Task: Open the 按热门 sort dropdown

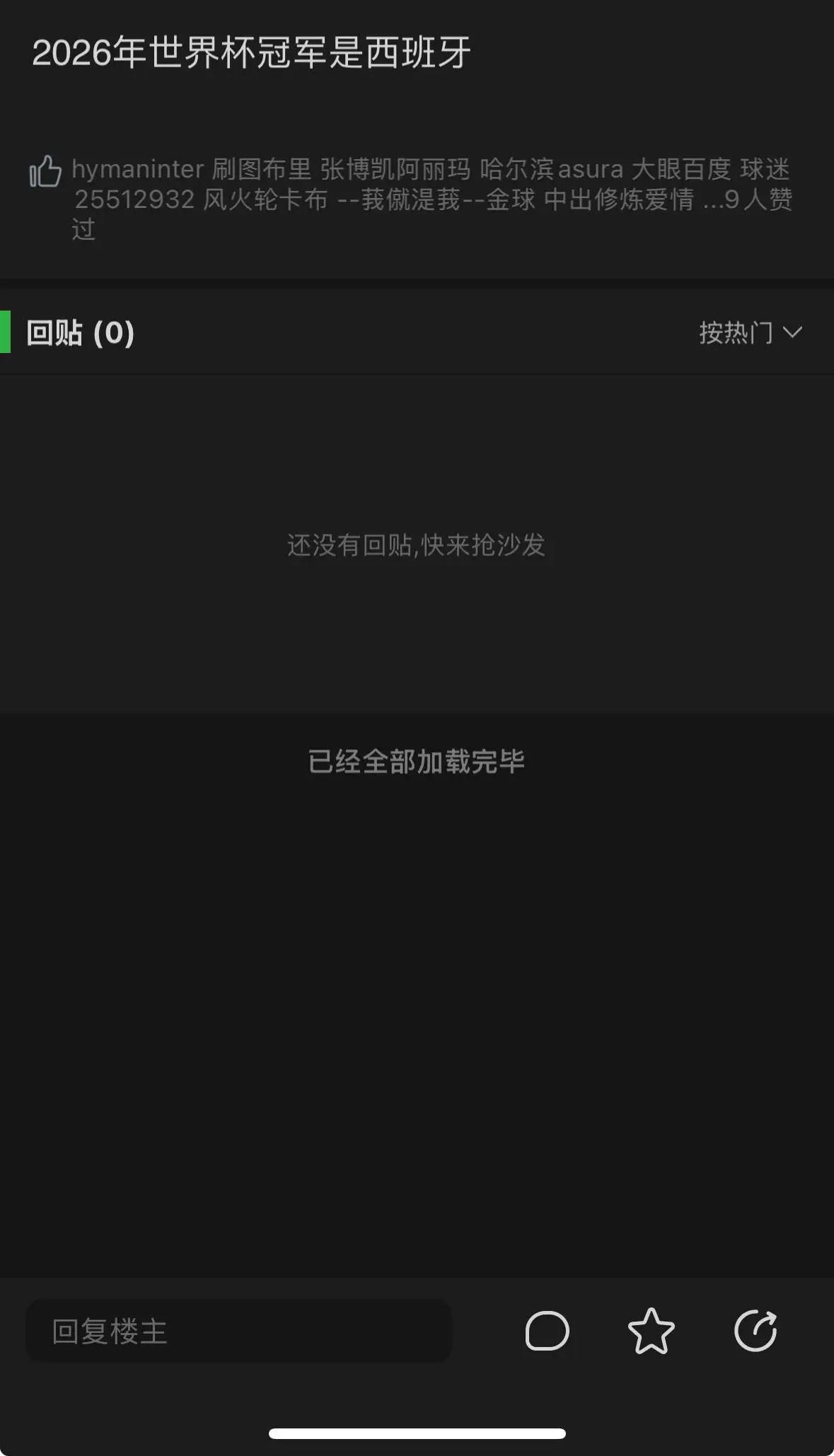Action: pyautogui.click(x=751, y=333)
